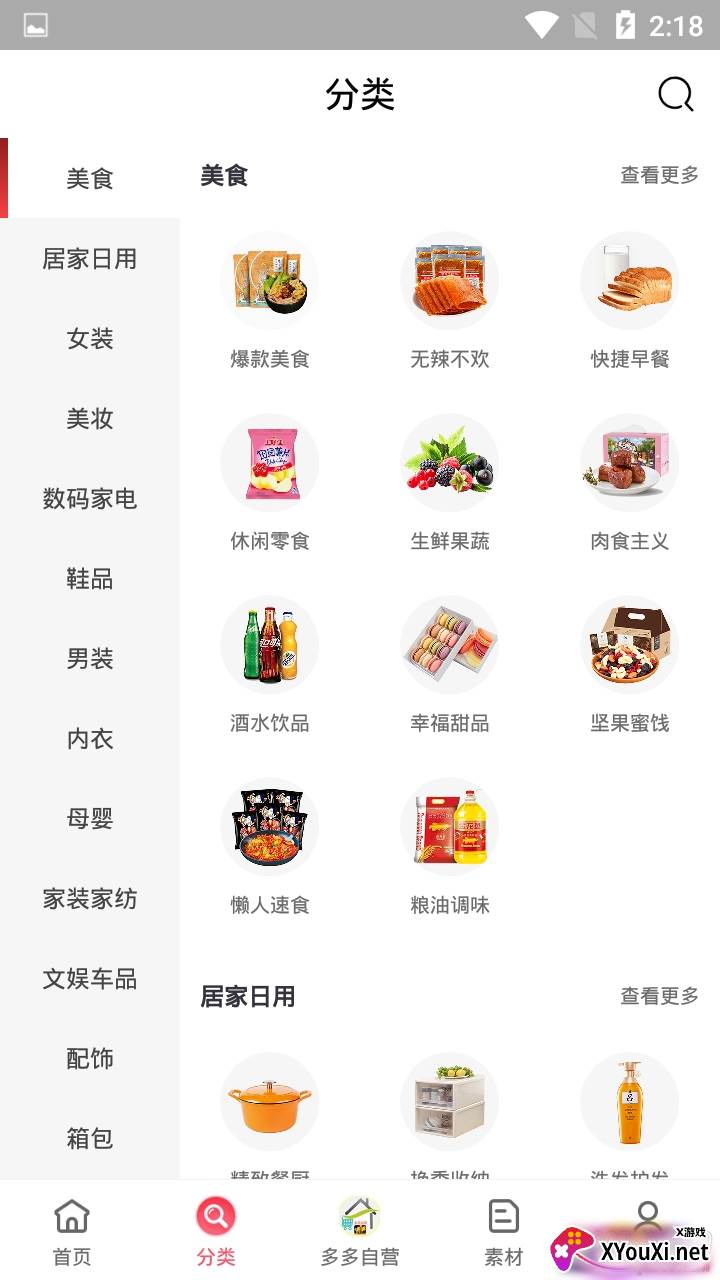Open the 多多自营 tab
The width and height of the screenshot is (720, 1280).
pos(359,1232)
